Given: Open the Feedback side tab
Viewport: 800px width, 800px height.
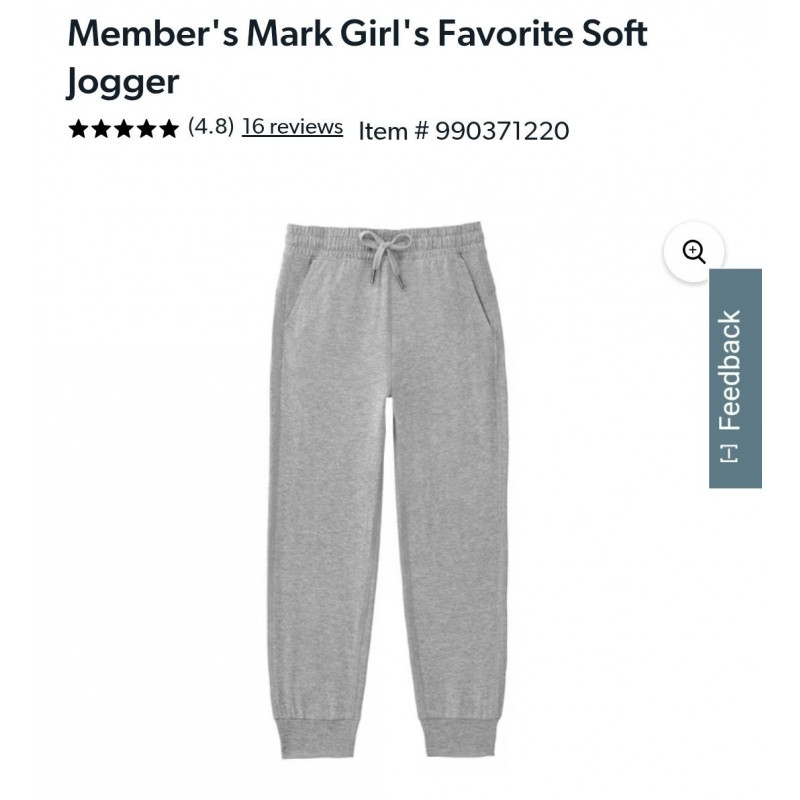Looking at the screenshot, I should tap(734, 378).
